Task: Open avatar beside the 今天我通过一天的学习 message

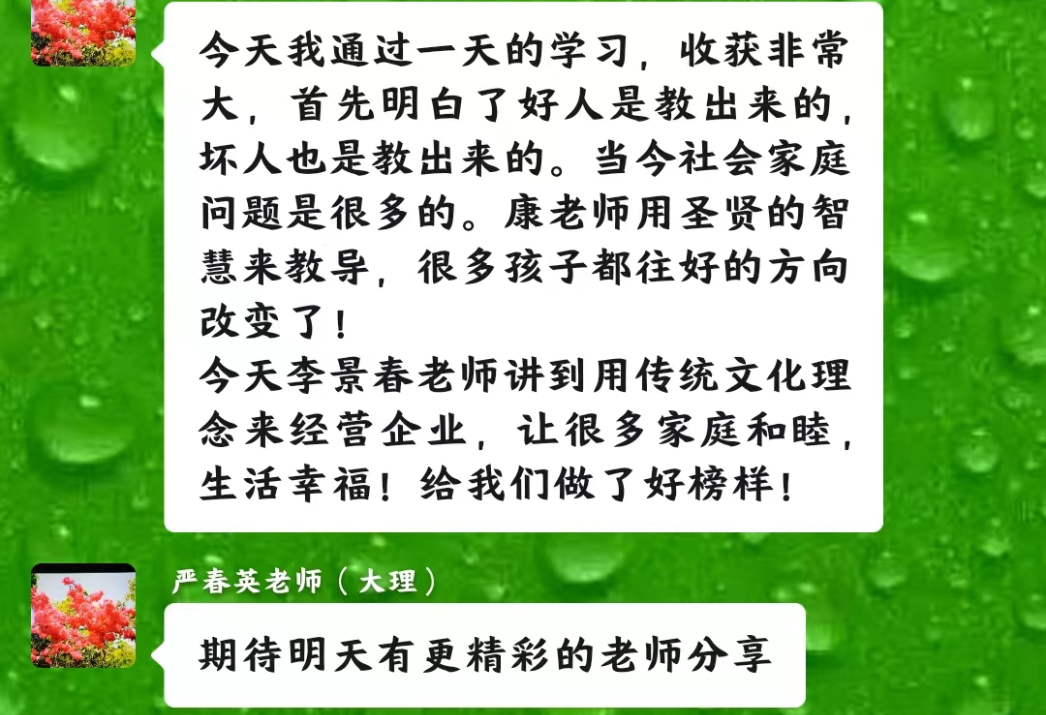Action: pyautogui.click(x=83, y=30)
